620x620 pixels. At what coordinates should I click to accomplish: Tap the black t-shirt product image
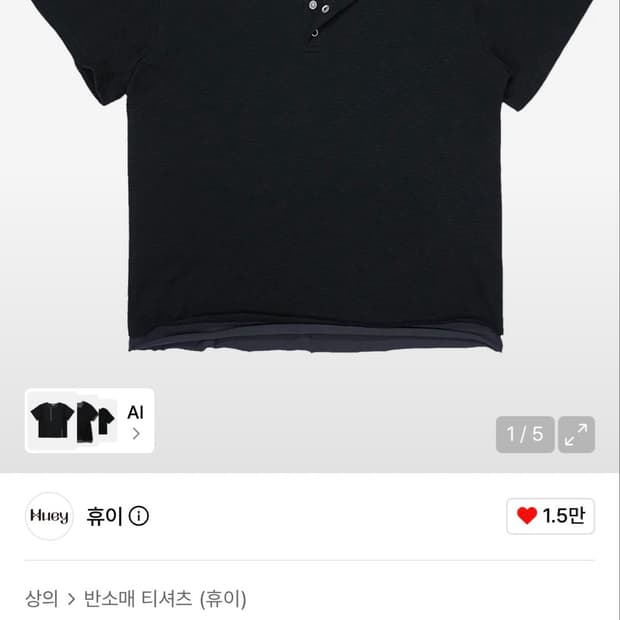310,176
